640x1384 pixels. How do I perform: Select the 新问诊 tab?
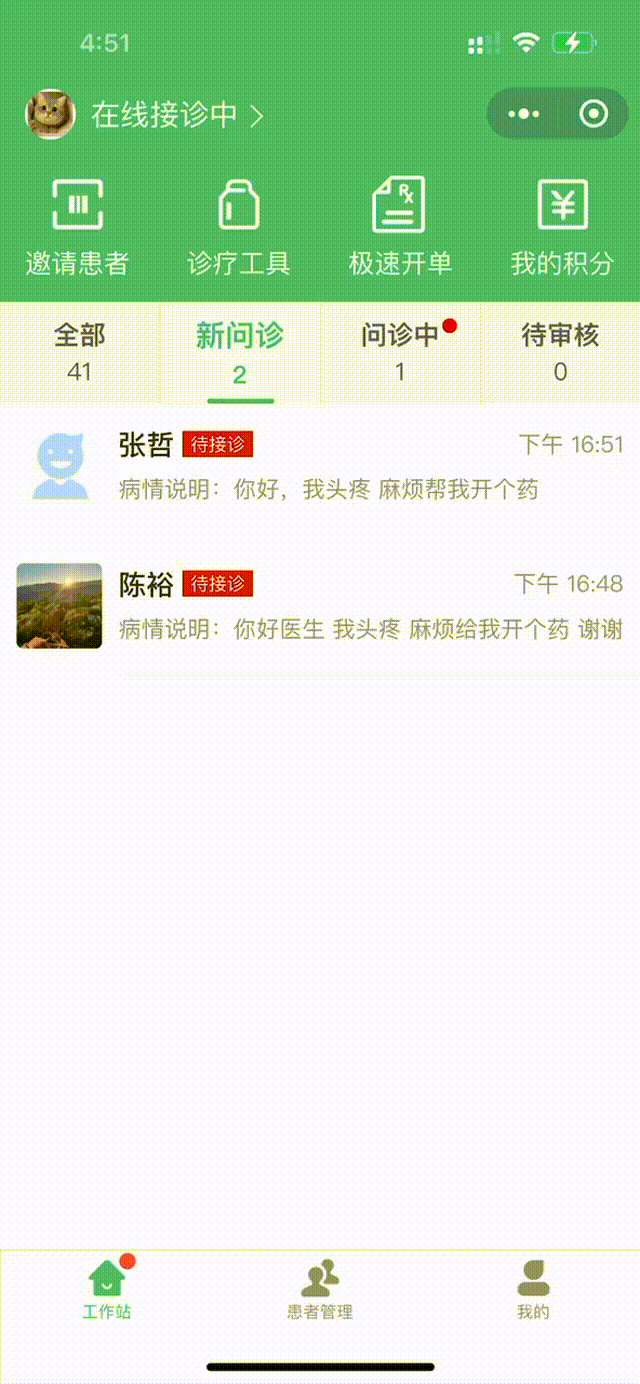(x=240, y=353)
